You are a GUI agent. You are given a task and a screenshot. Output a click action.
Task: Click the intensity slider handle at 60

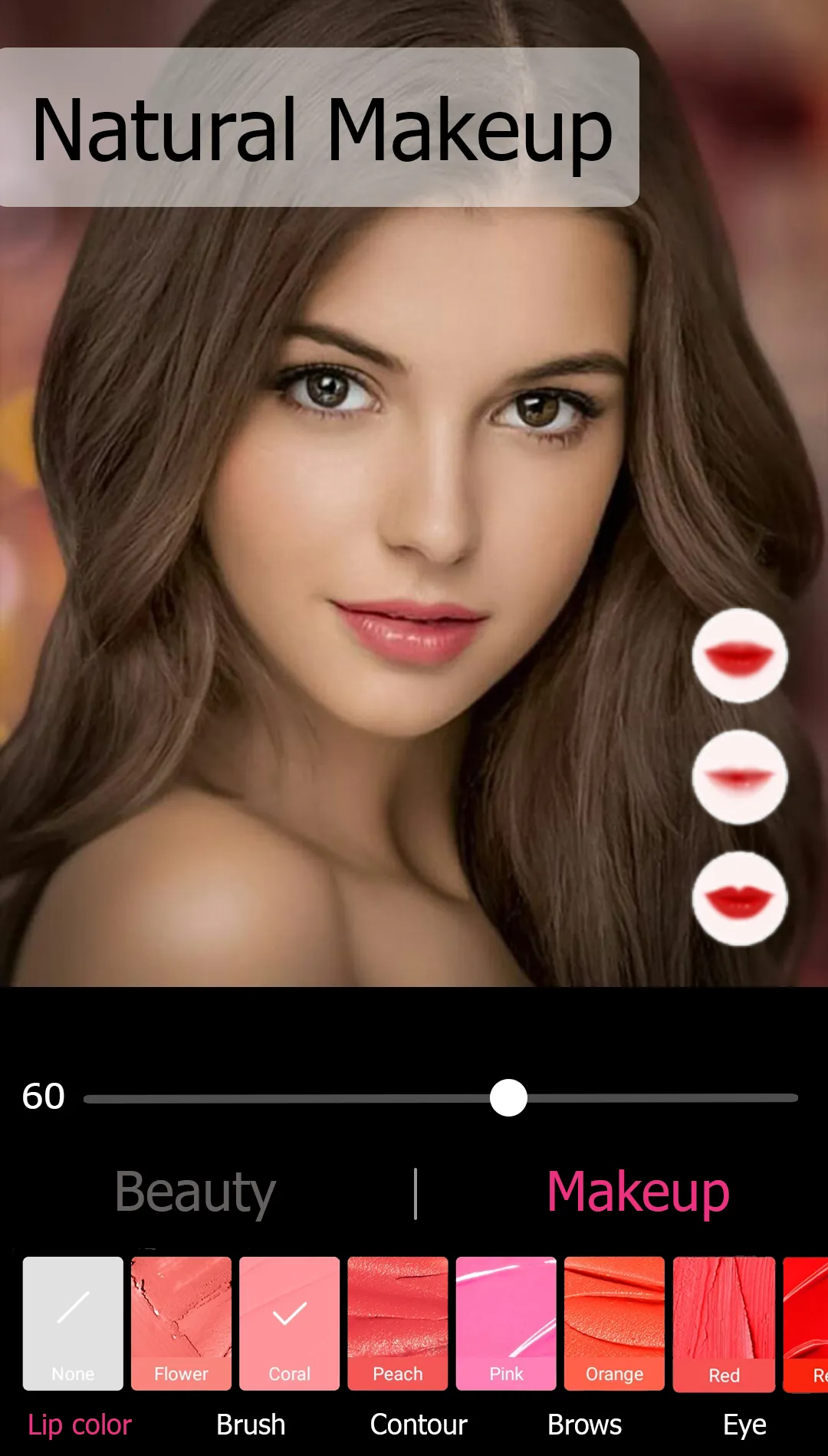(508, 1097)
